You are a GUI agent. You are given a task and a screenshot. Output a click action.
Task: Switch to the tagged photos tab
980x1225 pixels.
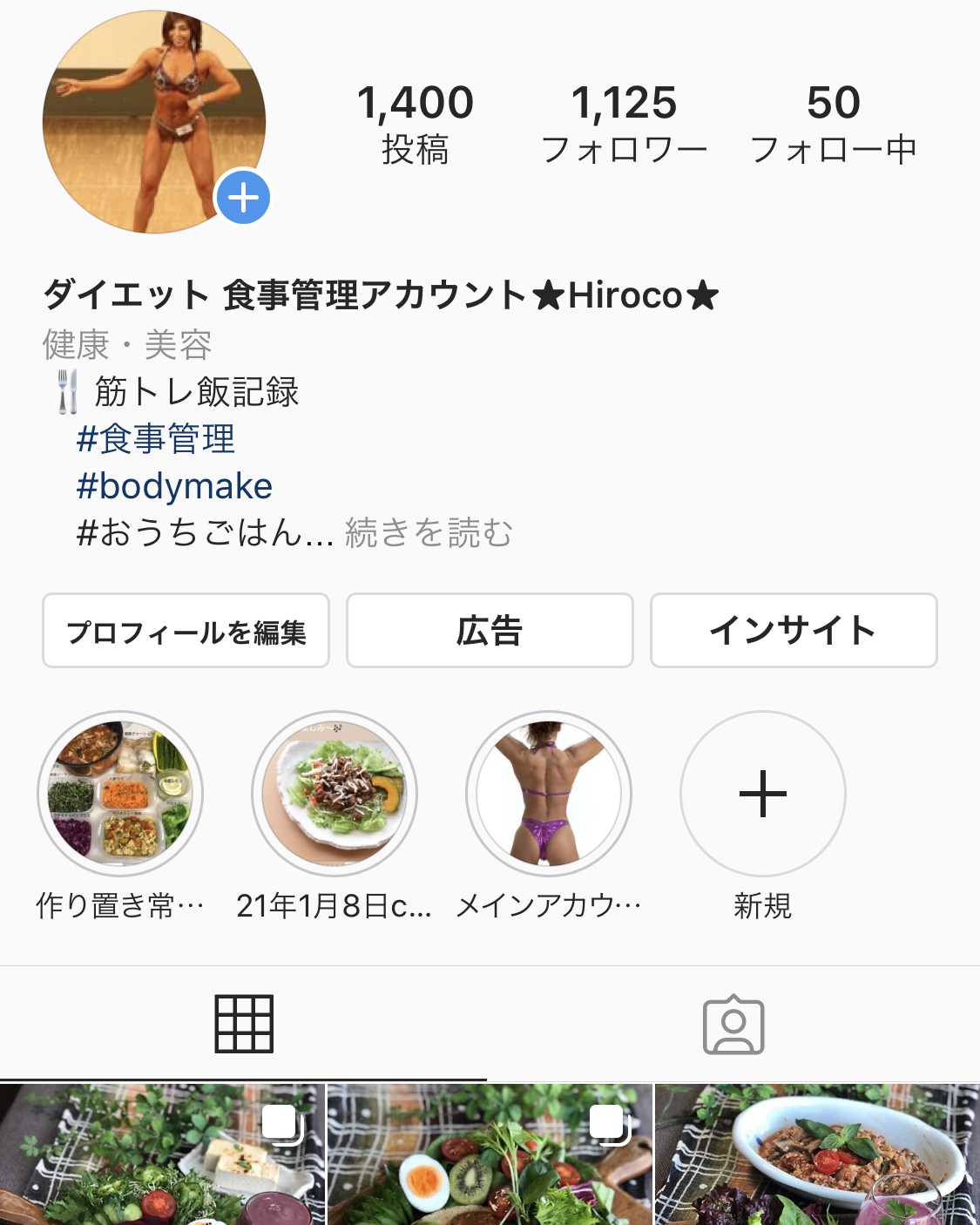(733, 1024)
